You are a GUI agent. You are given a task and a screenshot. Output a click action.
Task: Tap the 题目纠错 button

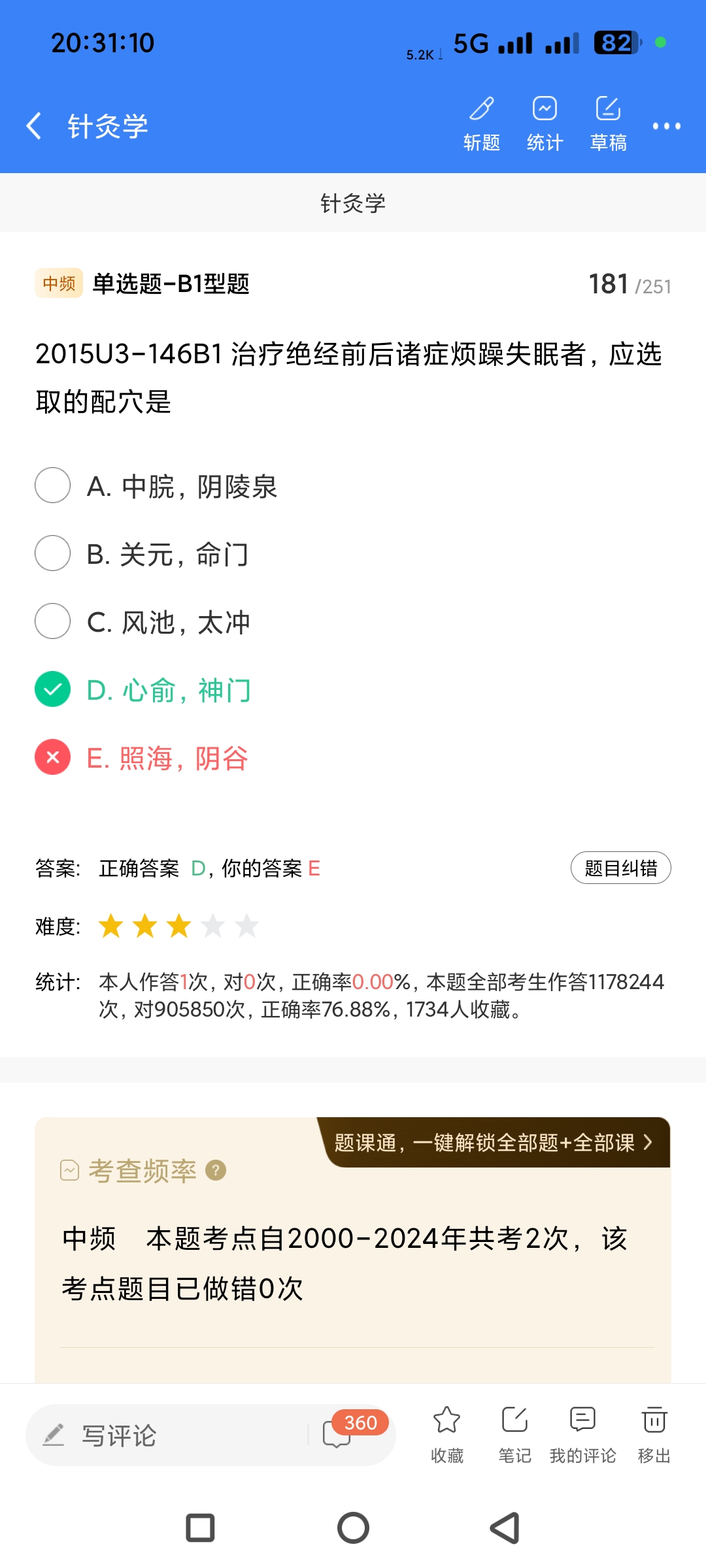pos(620,868)
